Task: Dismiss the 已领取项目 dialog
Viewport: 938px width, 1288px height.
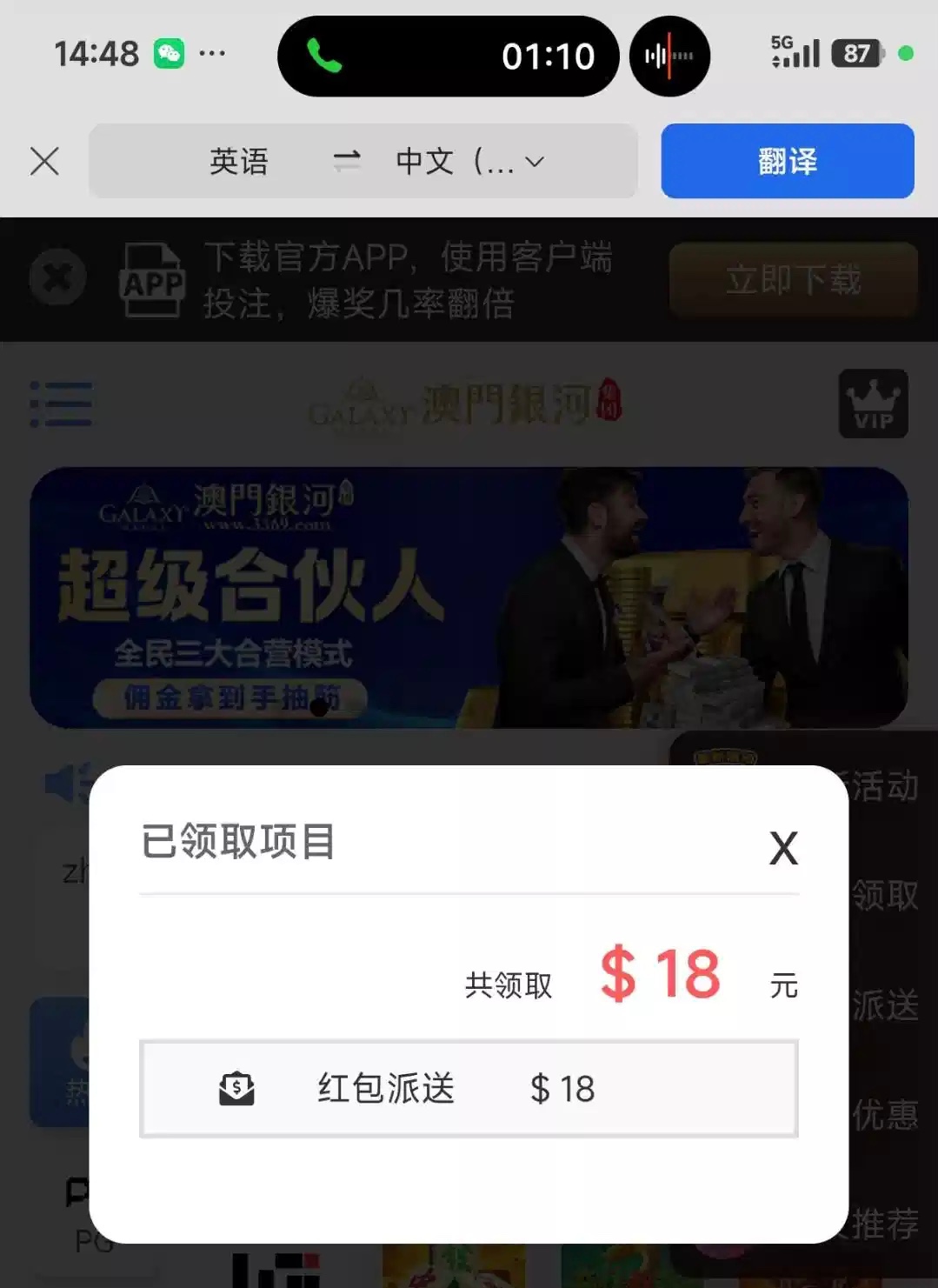Action: [x=783, y=848]
